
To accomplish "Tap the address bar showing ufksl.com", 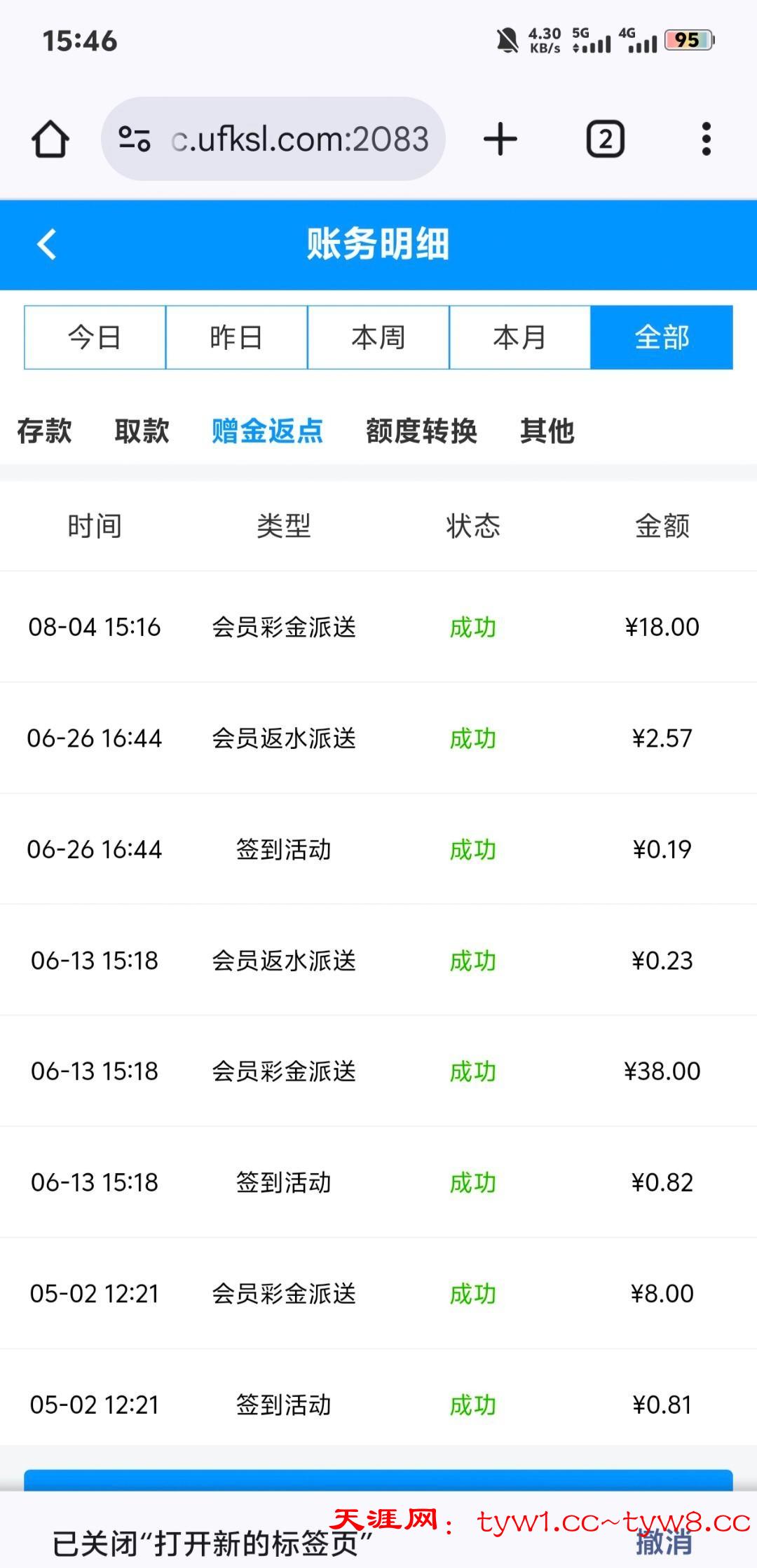I will pos(273,139).
